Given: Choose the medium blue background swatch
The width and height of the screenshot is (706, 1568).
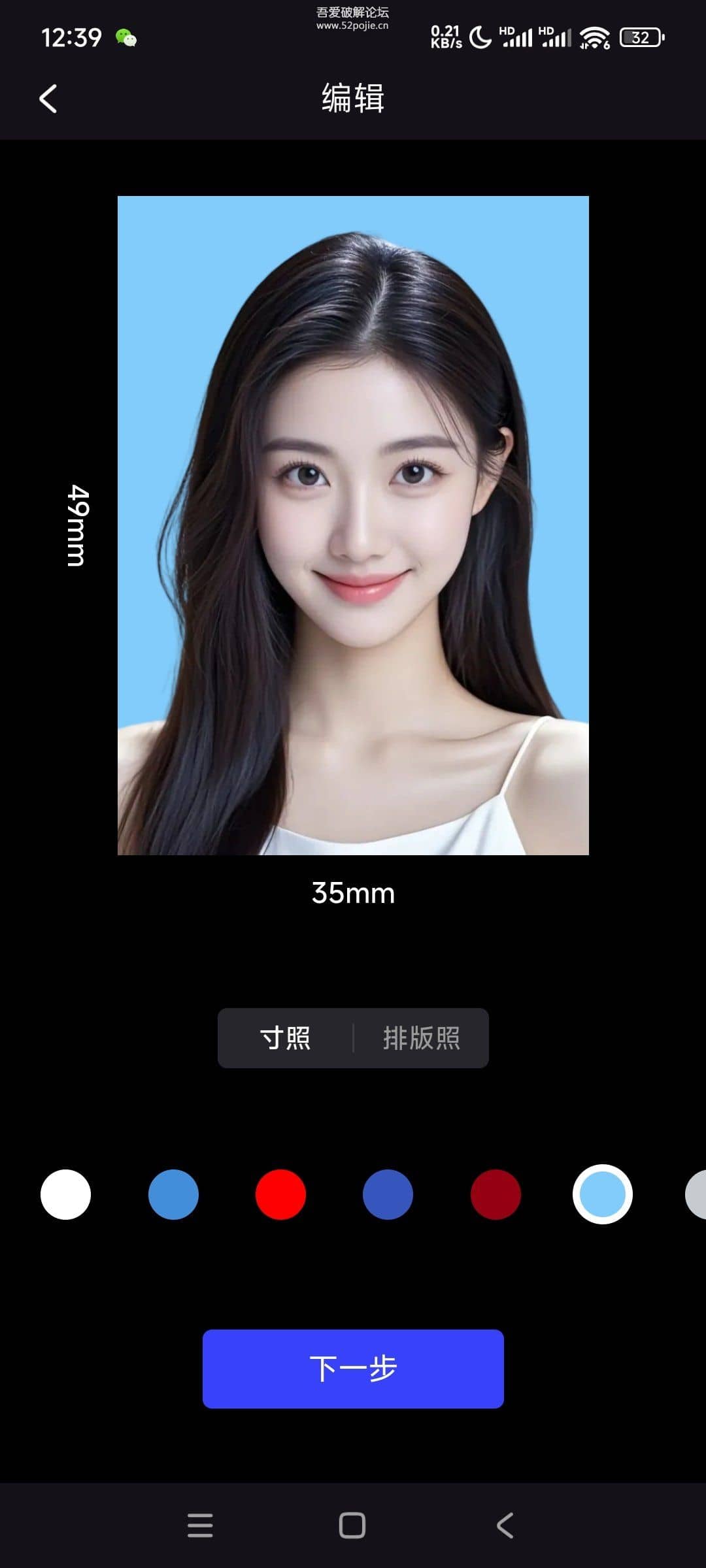Looking at the screenshot, I should point(173,1194).
